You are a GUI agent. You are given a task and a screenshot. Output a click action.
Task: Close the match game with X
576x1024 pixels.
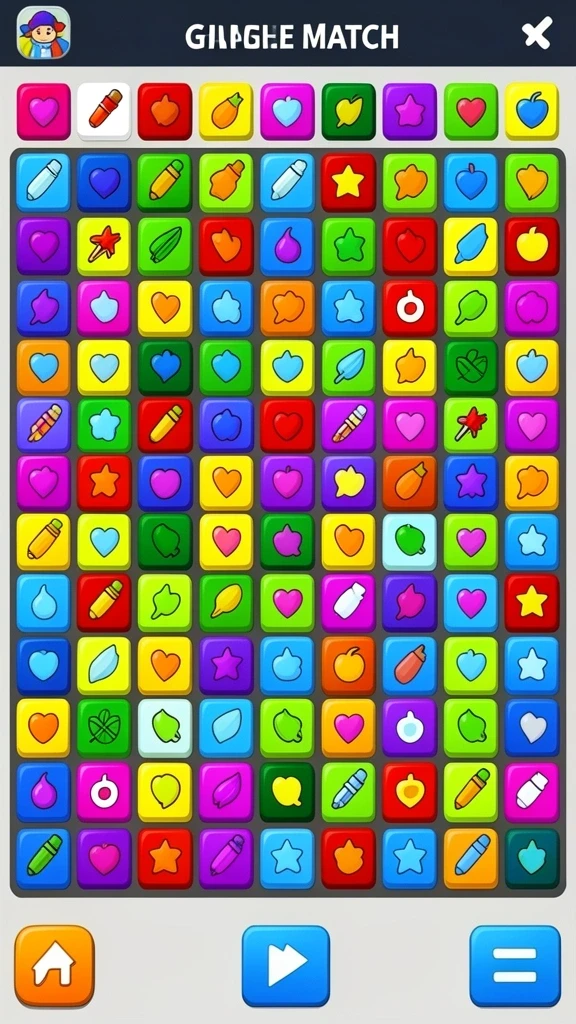tap(537, 33)
